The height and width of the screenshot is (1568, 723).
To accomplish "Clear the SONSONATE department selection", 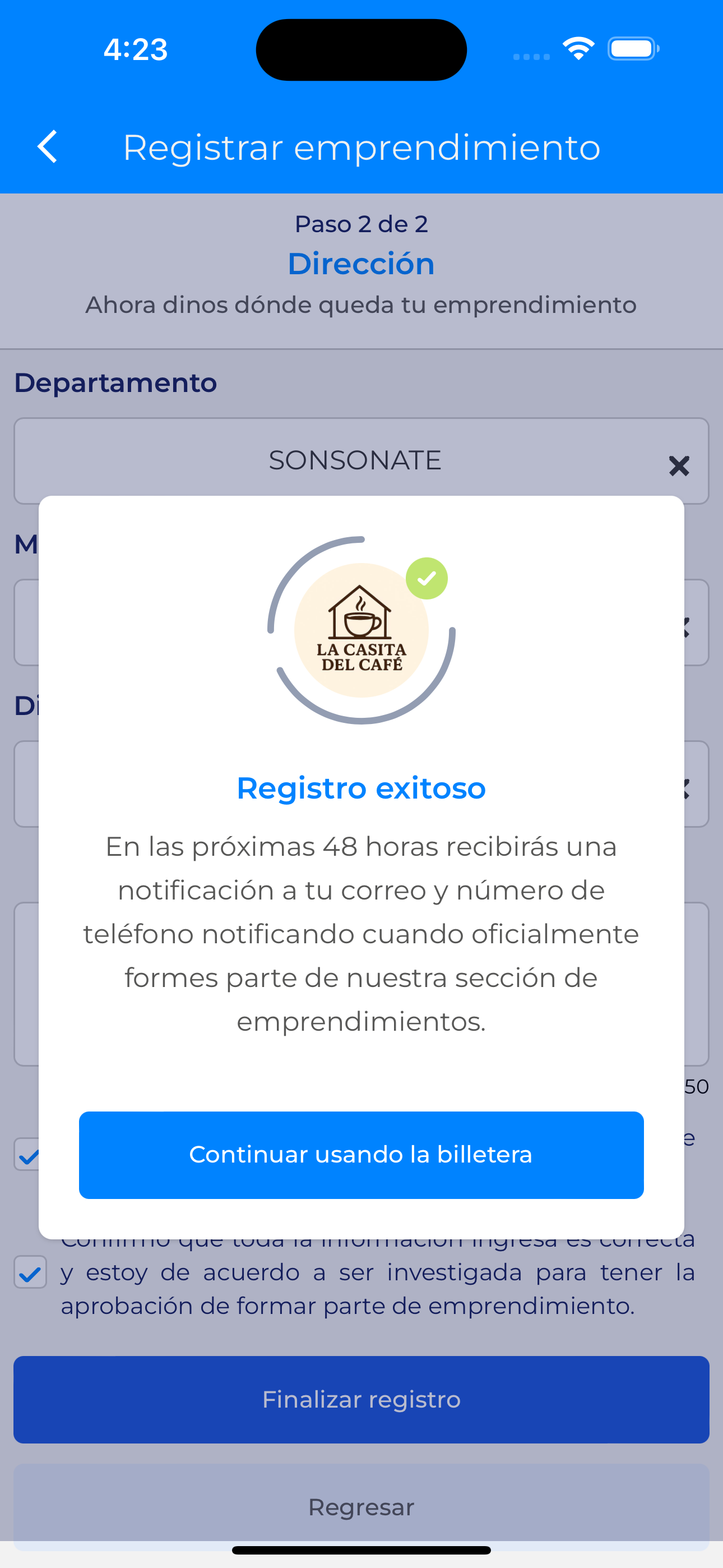I will [x=679, y=465].
